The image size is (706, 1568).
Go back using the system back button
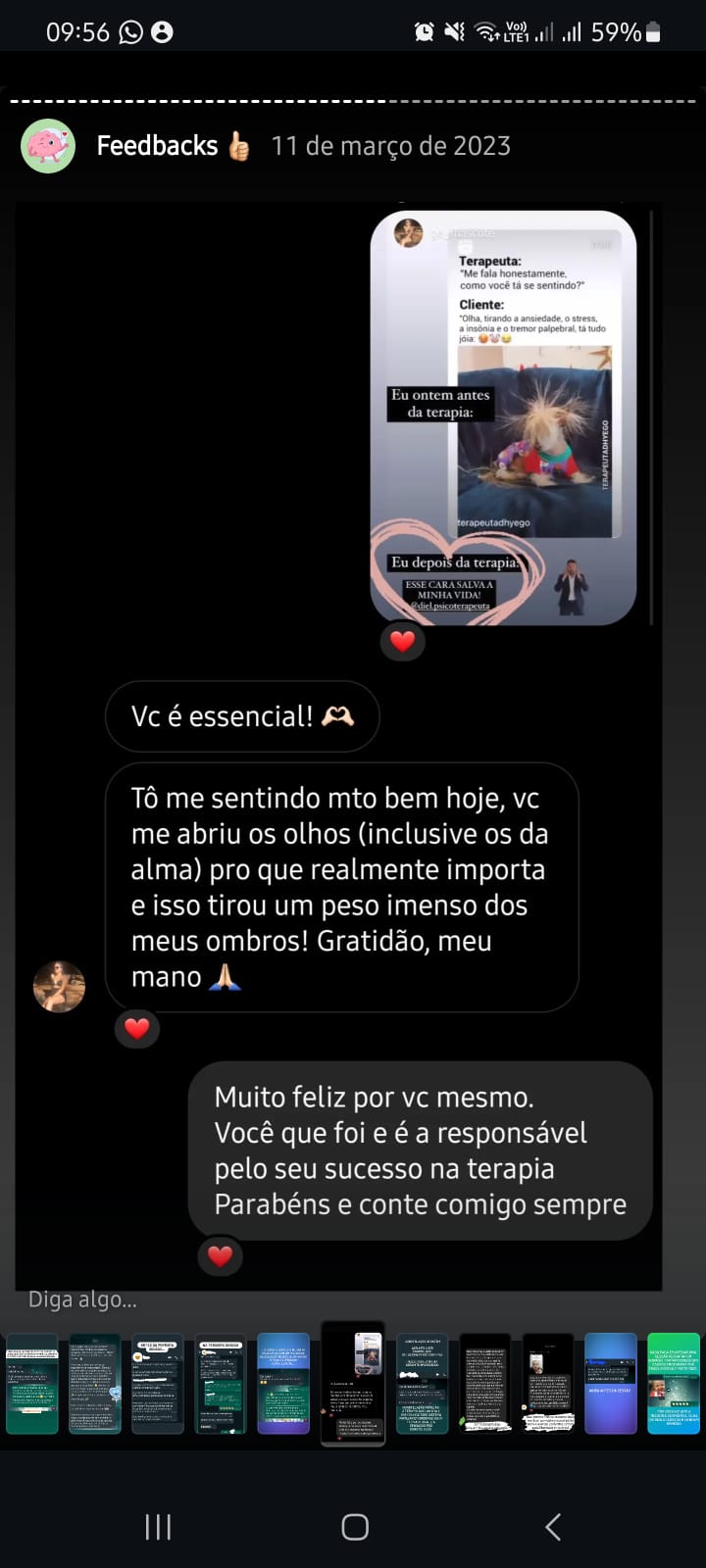click(553, 1526)
